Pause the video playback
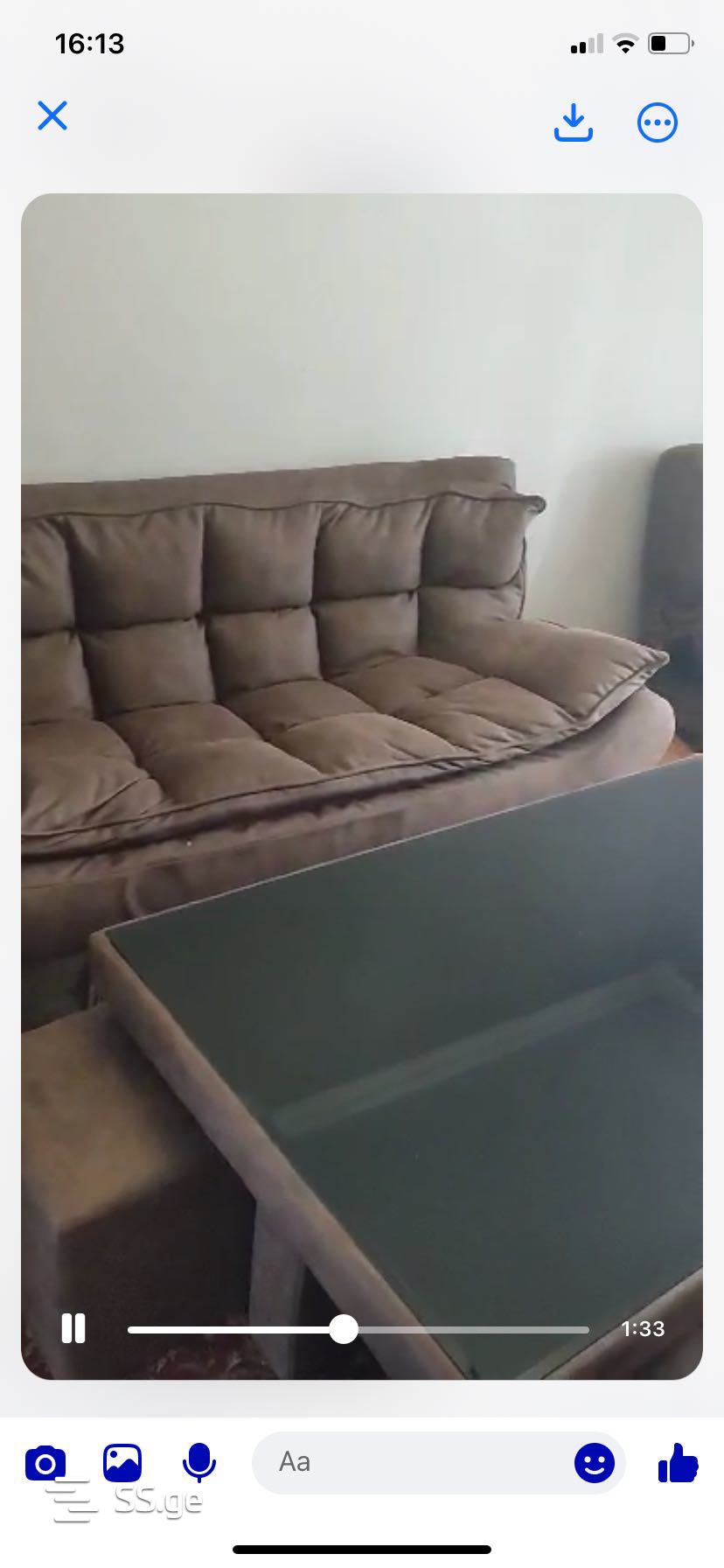 coord(73,1328)
